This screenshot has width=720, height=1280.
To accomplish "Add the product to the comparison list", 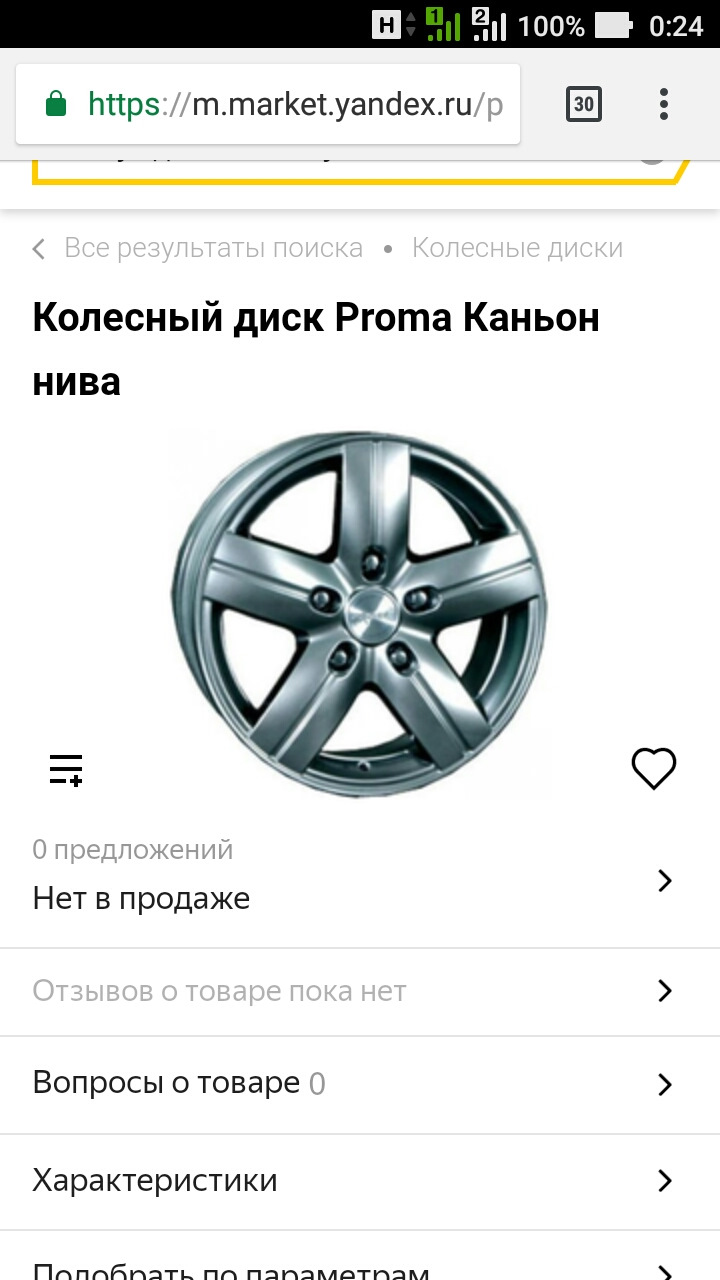I will coord(66,769).
